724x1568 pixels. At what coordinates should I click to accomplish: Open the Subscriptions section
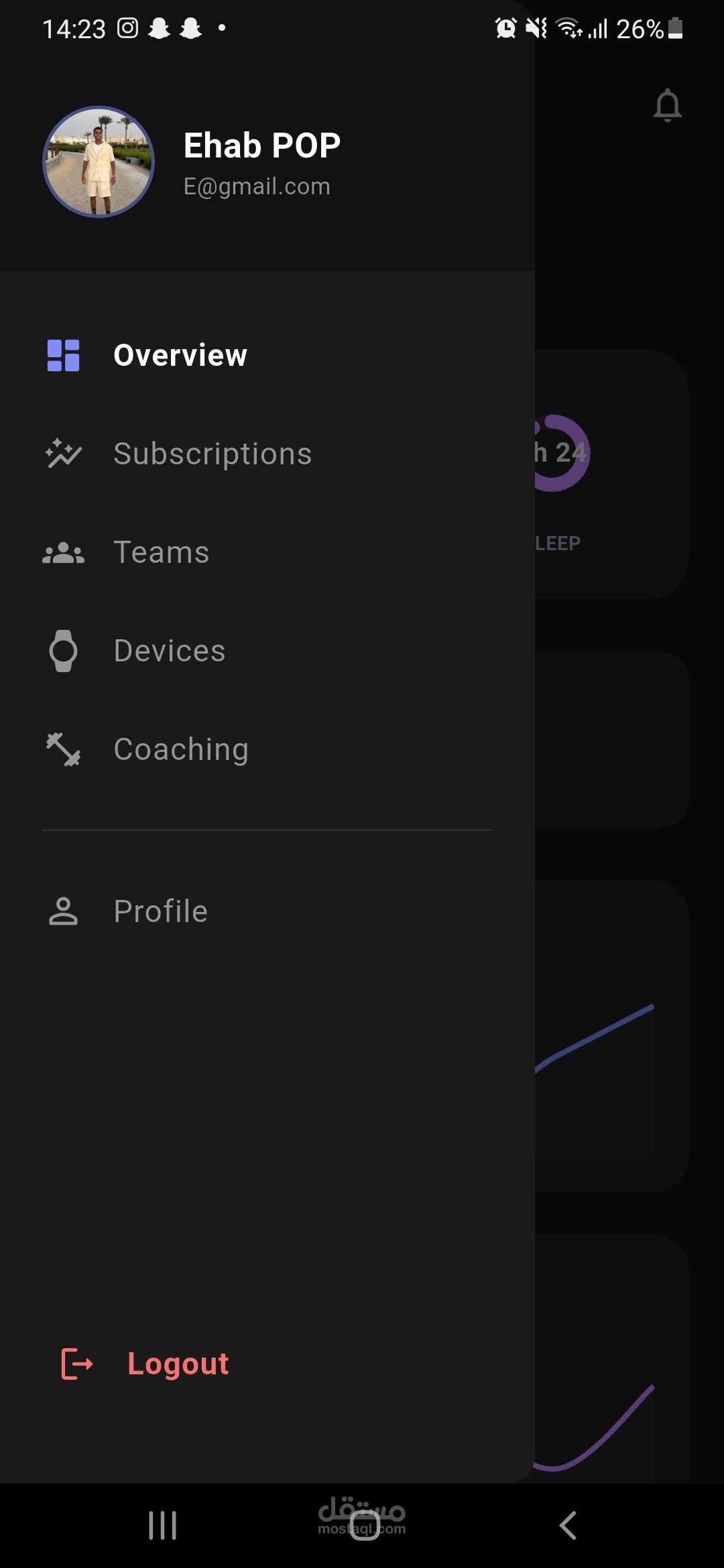coord(212,454)
